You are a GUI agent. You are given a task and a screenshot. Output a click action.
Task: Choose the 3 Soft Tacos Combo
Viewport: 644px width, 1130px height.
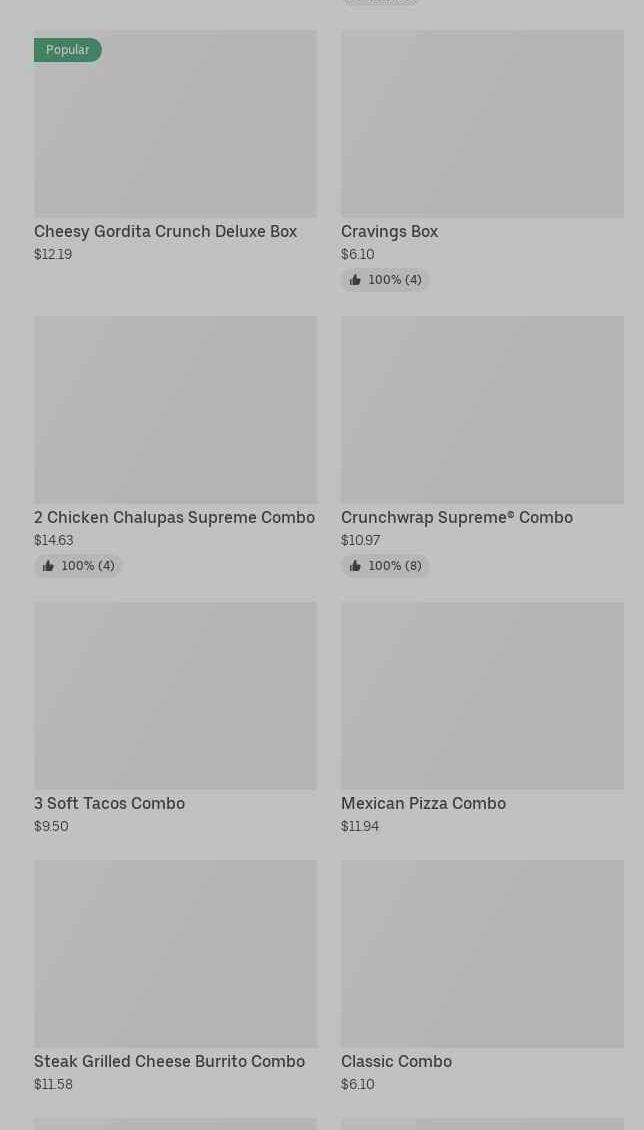pyautogui.click(x=175, y=719)
